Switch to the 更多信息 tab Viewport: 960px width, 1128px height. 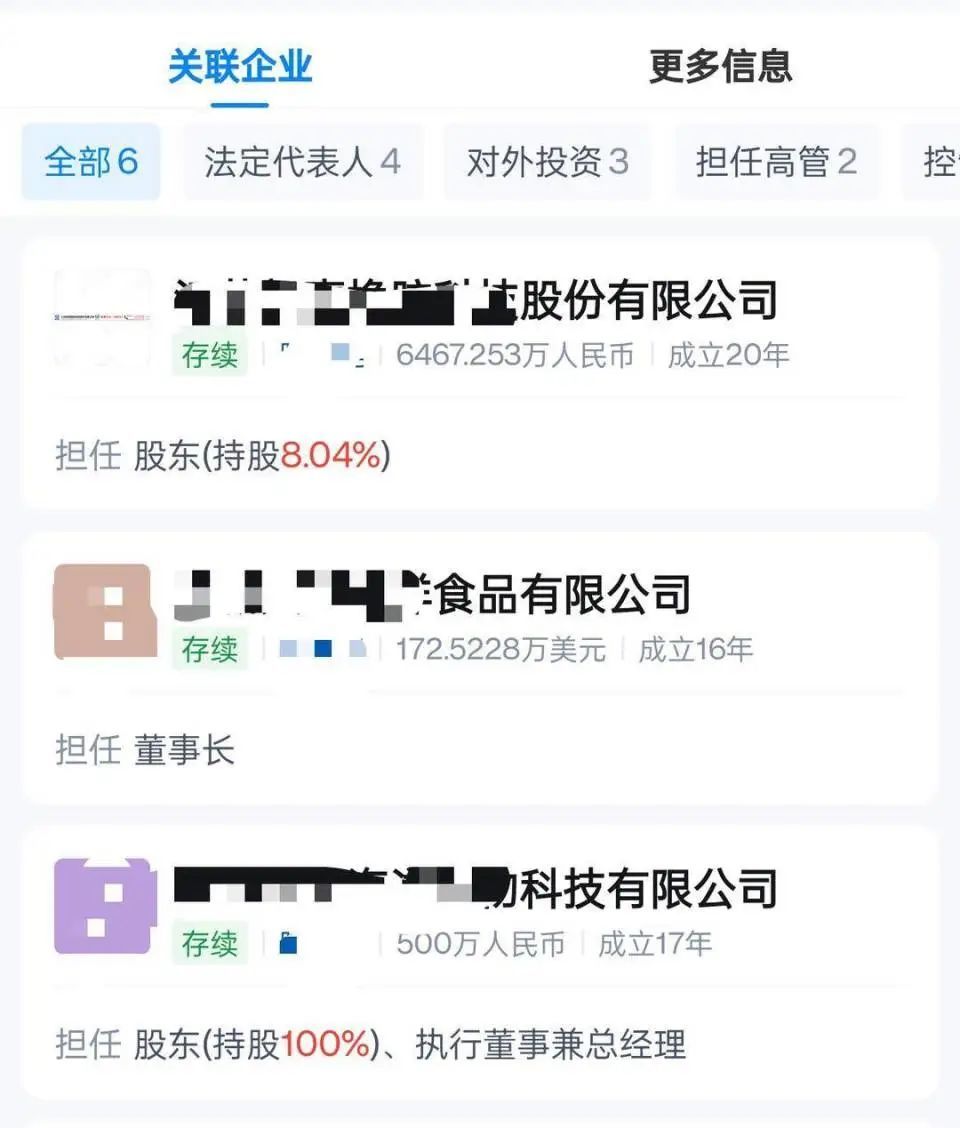coord(720,67)
